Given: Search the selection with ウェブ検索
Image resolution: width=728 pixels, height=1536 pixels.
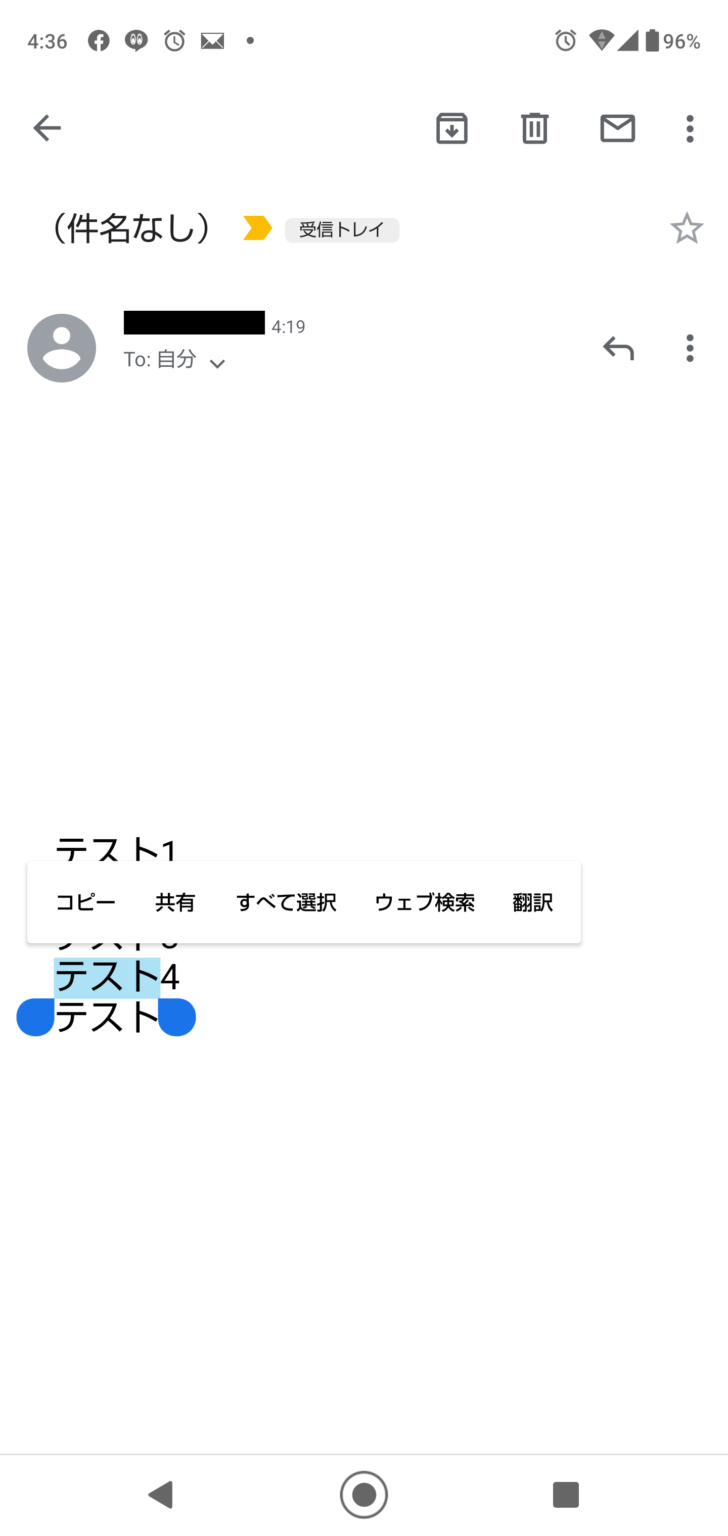Looking at the screenshot, I should click(x=425, y=903).
